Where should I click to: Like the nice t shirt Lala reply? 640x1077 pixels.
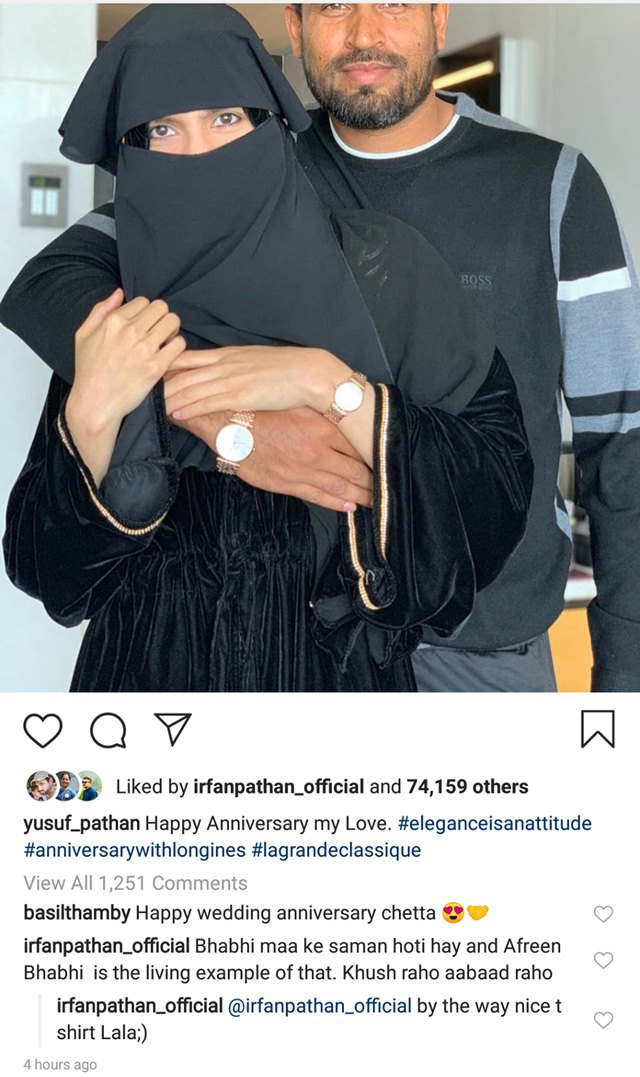(603, 1020)
